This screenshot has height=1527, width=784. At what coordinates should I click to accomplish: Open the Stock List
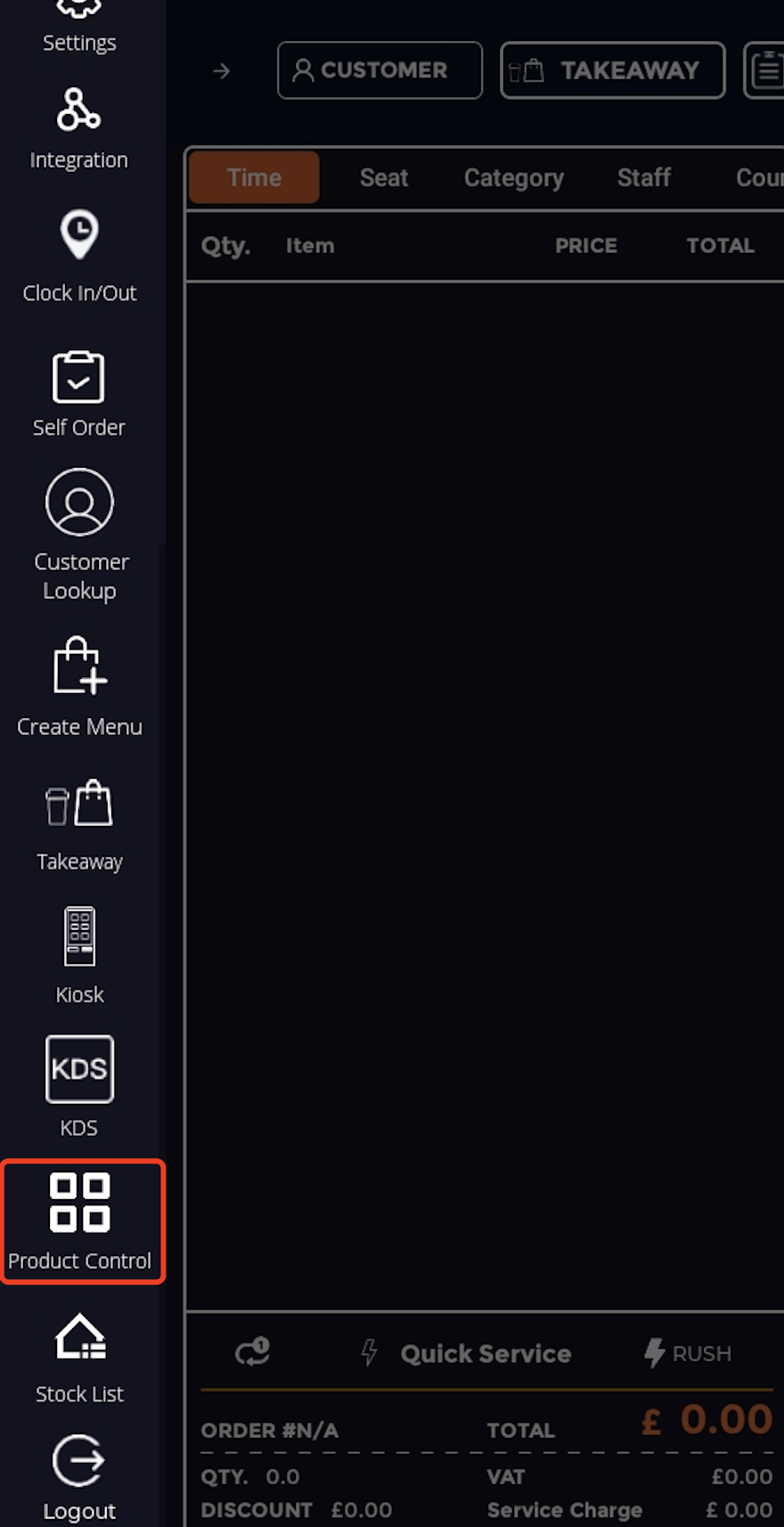(x=79, y=1357)
